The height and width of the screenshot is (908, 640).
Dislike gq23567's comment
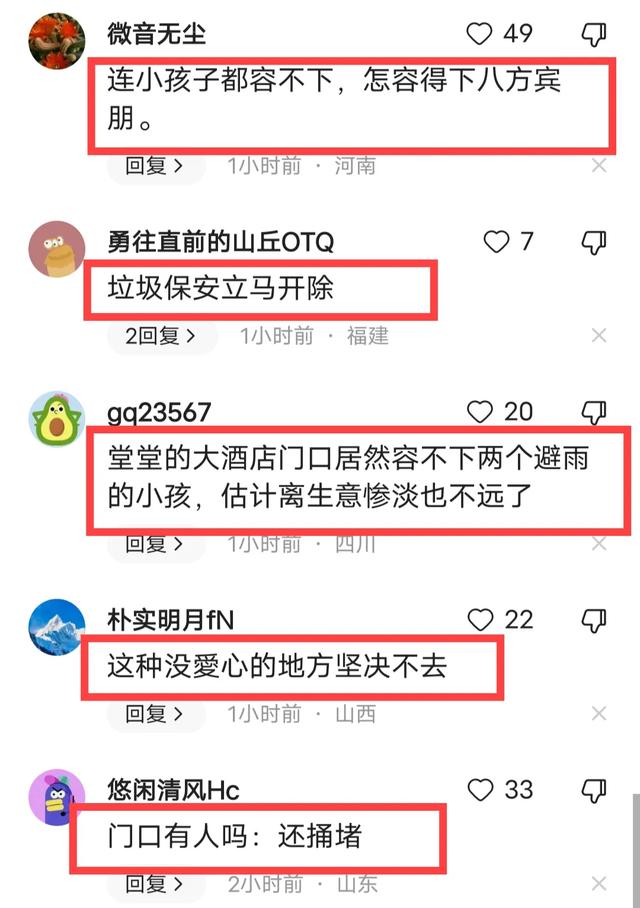(x=594, y=411)
